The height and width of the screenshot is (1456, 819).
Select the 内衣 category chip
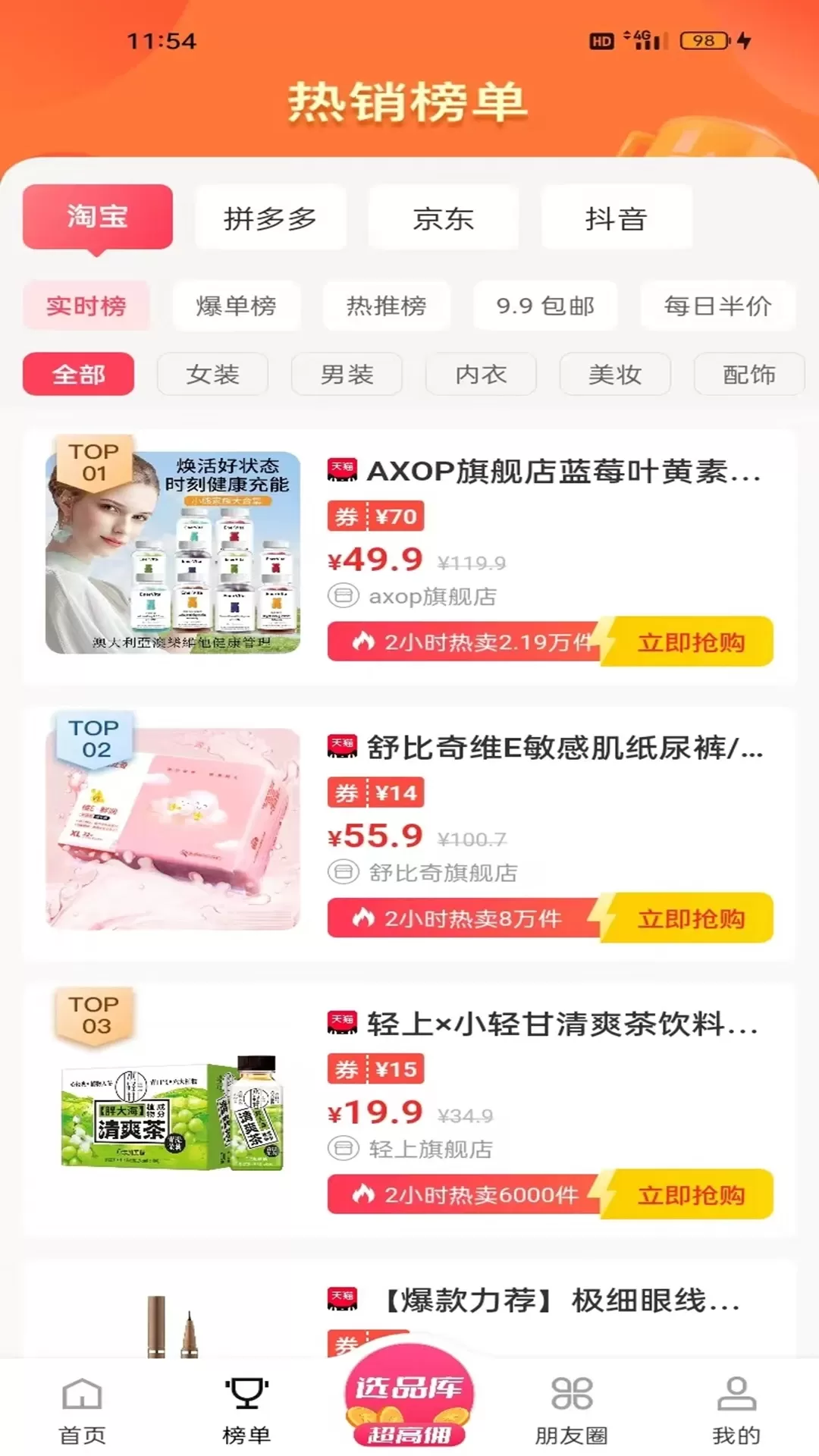click(481, 374)
